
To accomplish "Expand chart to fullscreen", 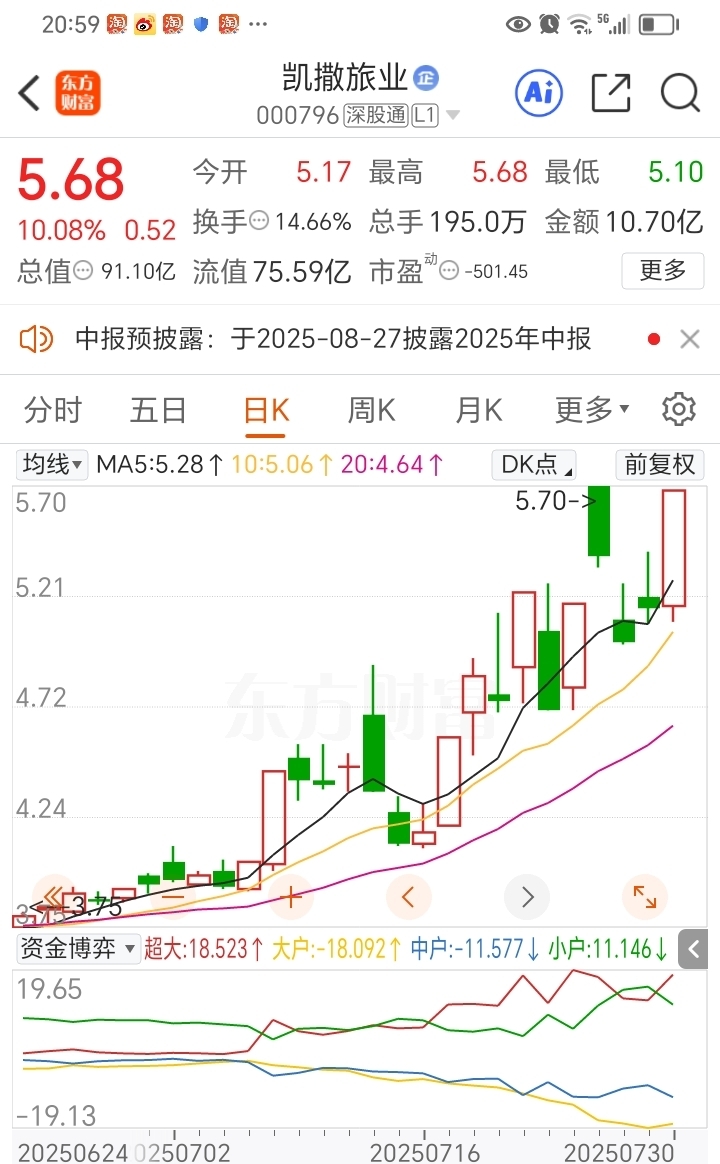I will coord(644,897).
